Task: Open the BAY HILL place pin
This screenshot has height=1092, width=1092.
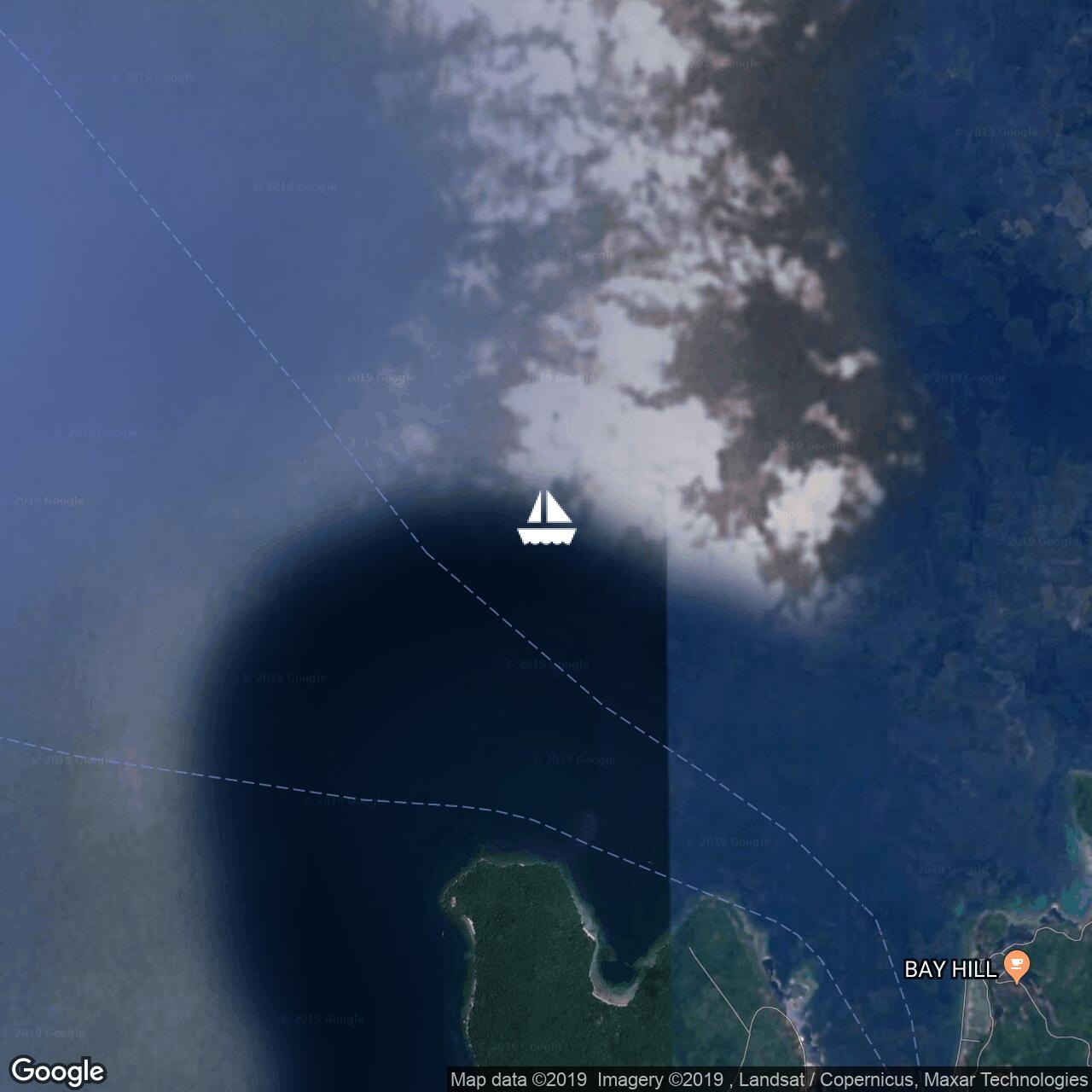Action: click(x=1017, y=966)
